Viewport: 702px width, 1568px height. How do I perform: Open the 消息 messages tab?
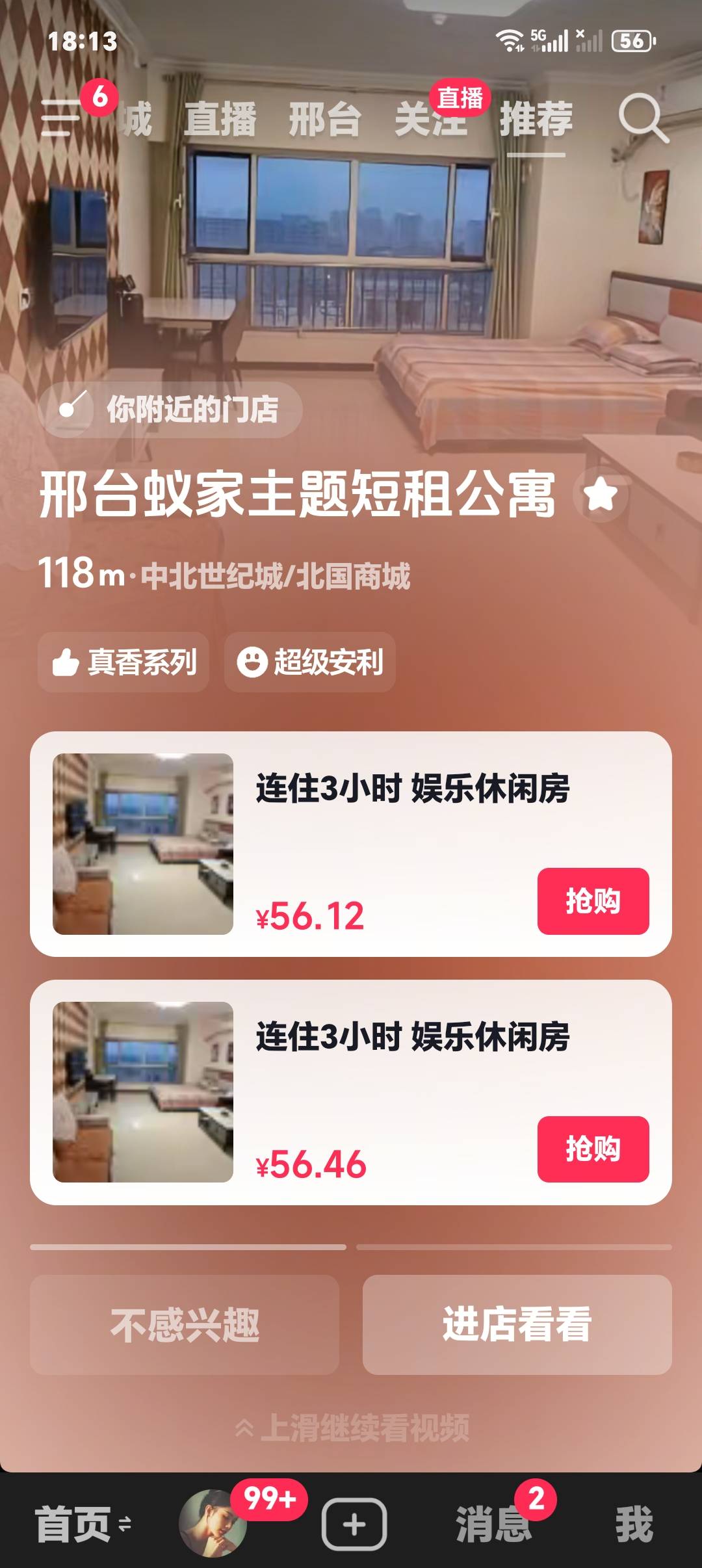(x=494, y=1523)
